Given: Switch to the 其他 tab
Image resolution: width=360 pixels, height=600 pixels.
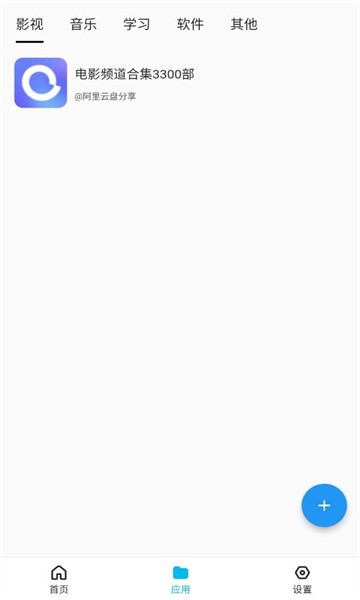Looking at the screenshot, I should [x=244, y=24].
